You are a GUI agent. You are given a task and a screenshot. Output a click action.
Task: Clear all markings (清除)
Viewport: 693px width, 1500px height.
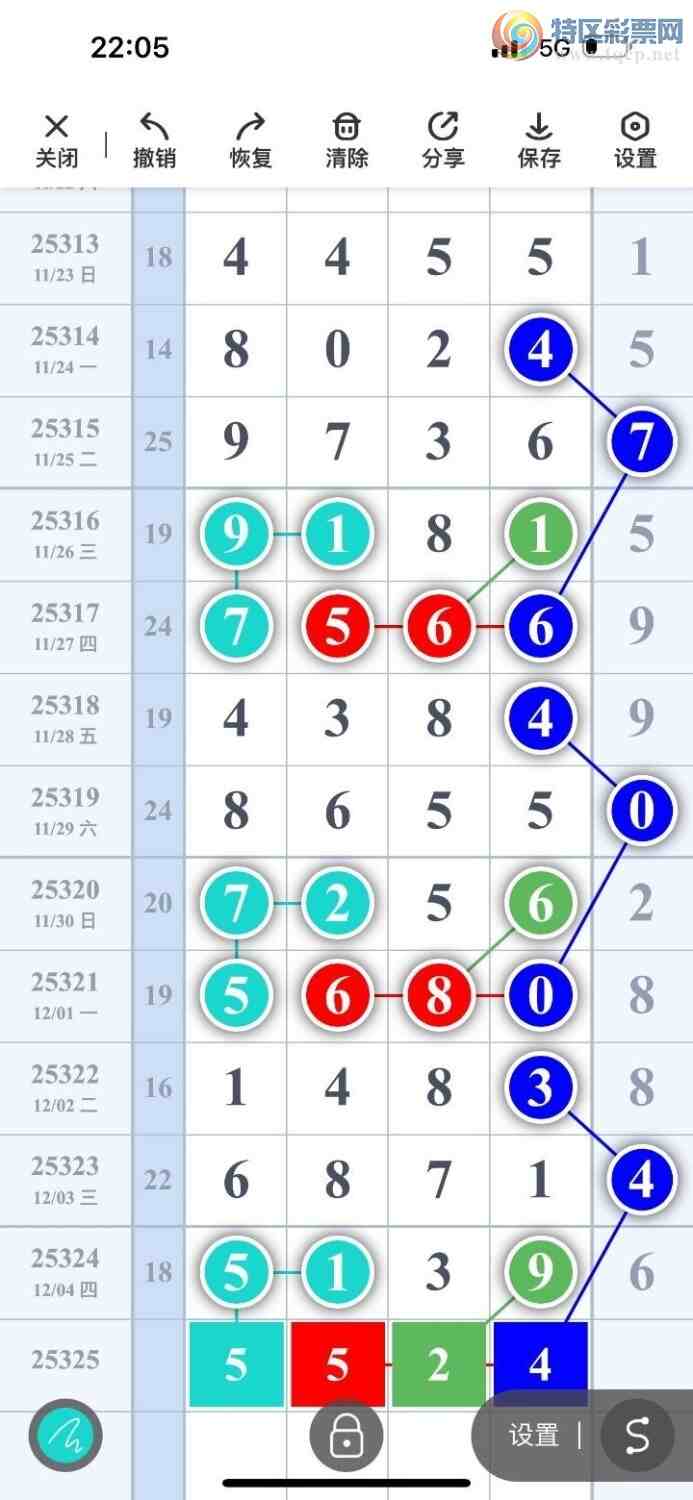346,141
